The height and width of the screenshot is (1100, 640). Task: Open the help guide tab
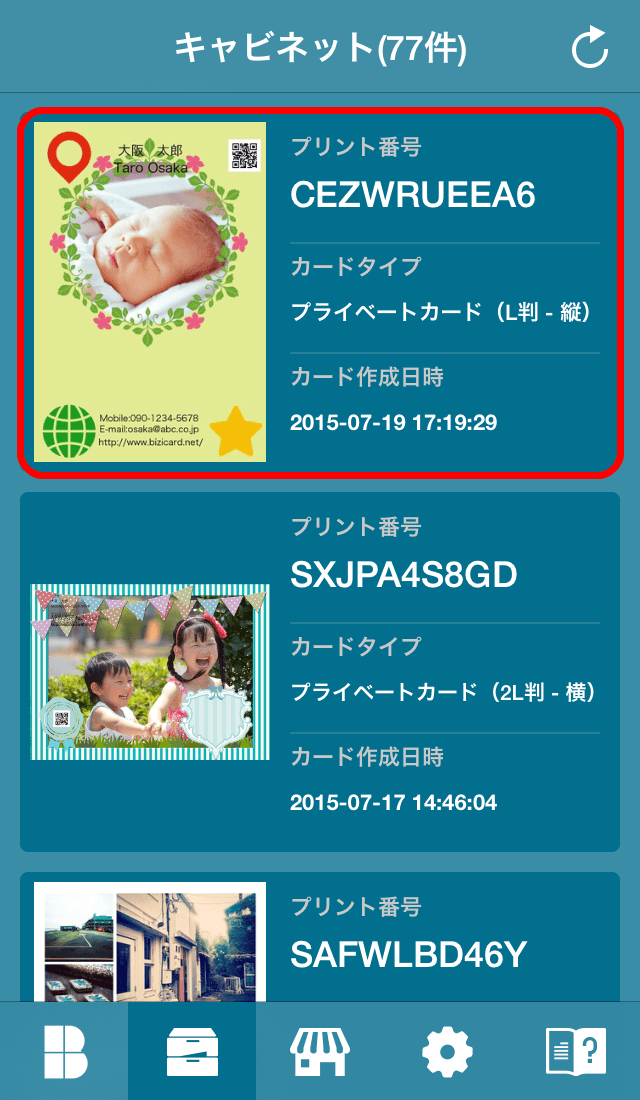point(576,1052)
